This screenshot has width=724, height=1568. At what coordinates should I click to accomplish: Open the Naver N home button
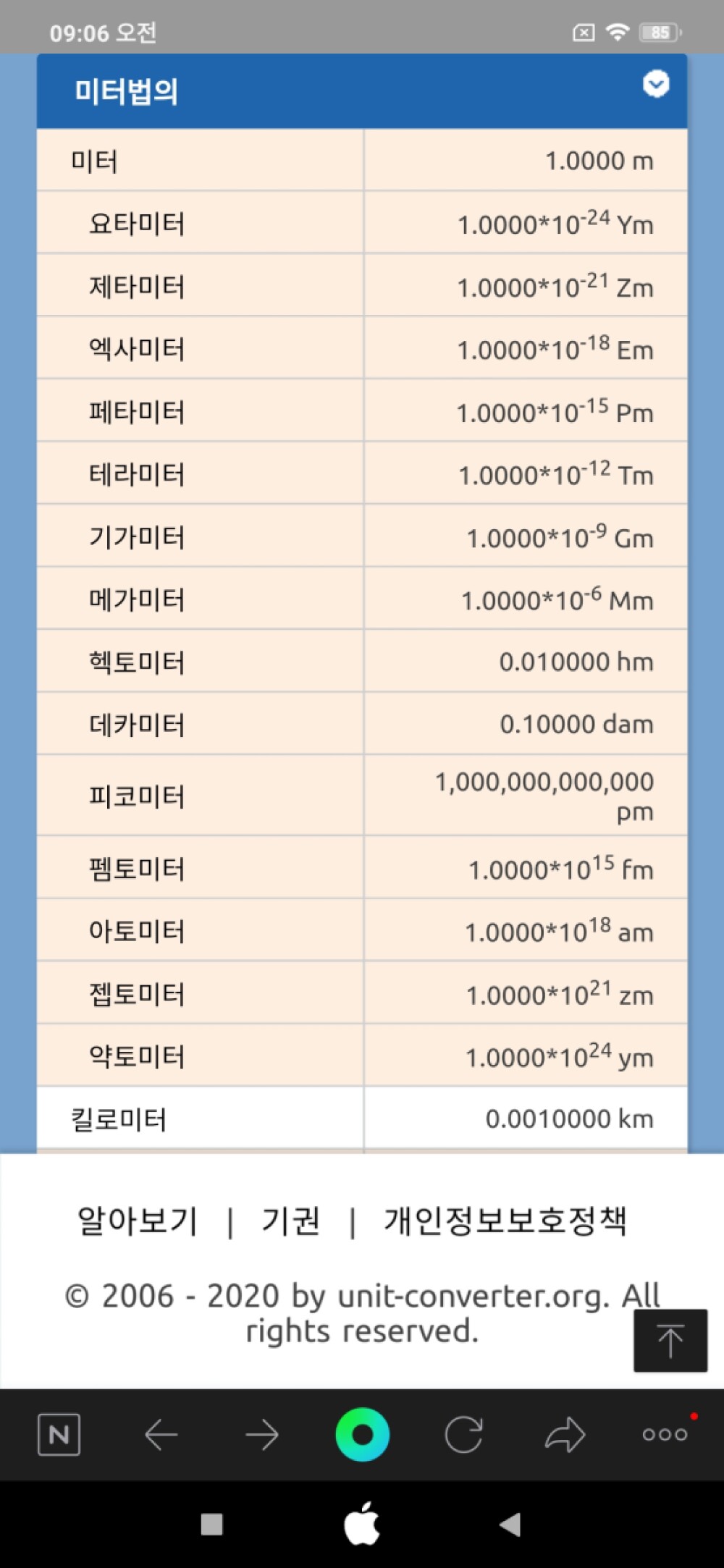(59, 1434)
